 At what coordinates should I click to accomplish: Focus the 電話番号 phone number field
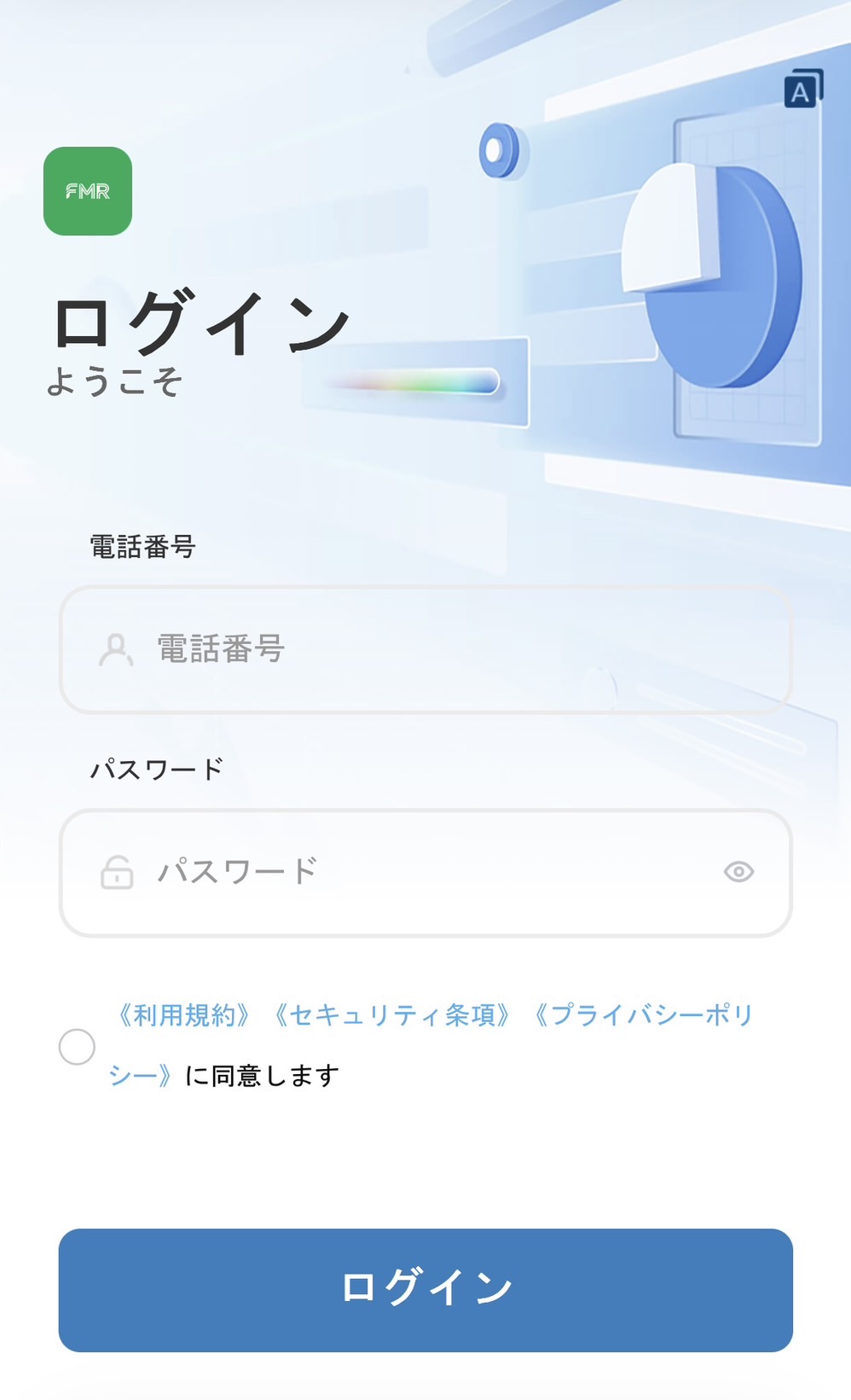pyautogui.click(x=426, y=649)
